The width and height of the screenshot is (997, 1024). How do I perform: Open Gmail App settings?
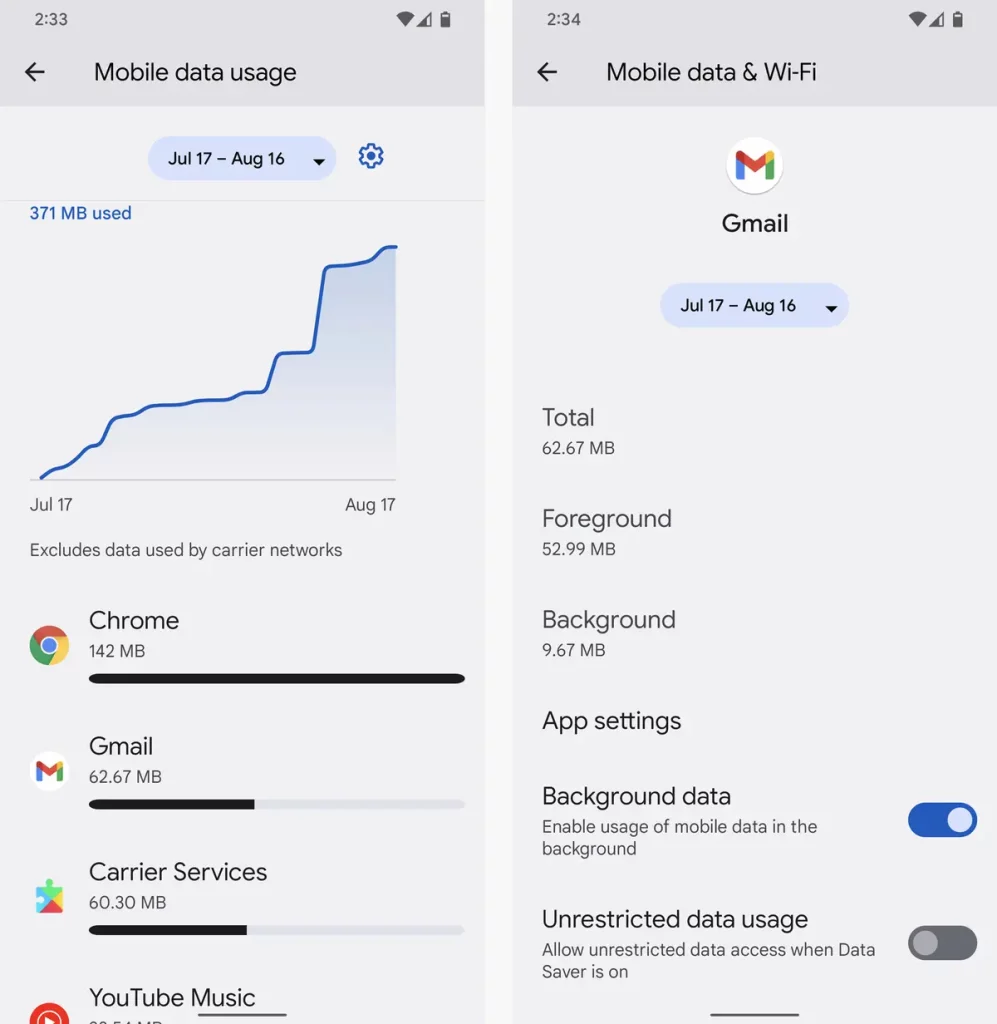[611, 721]
